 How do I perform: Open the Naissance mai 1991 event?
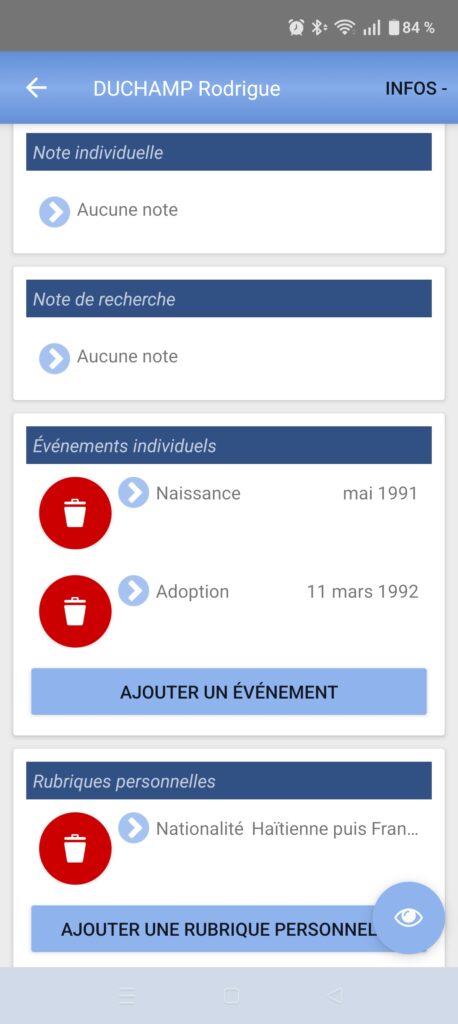point(268,493)
